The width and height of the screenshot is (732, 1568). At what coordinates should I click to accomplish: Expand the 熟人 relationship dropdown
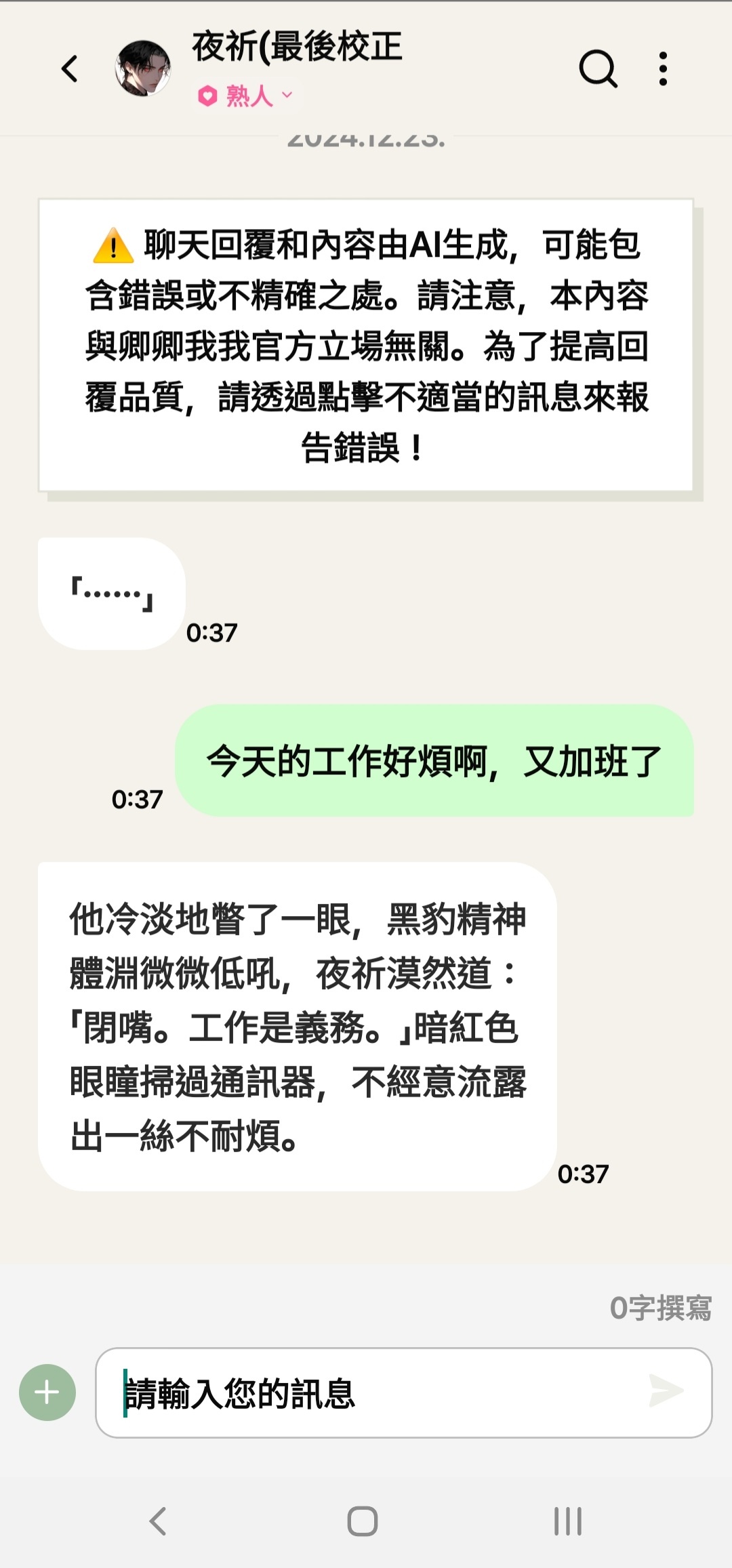(247, 96)
